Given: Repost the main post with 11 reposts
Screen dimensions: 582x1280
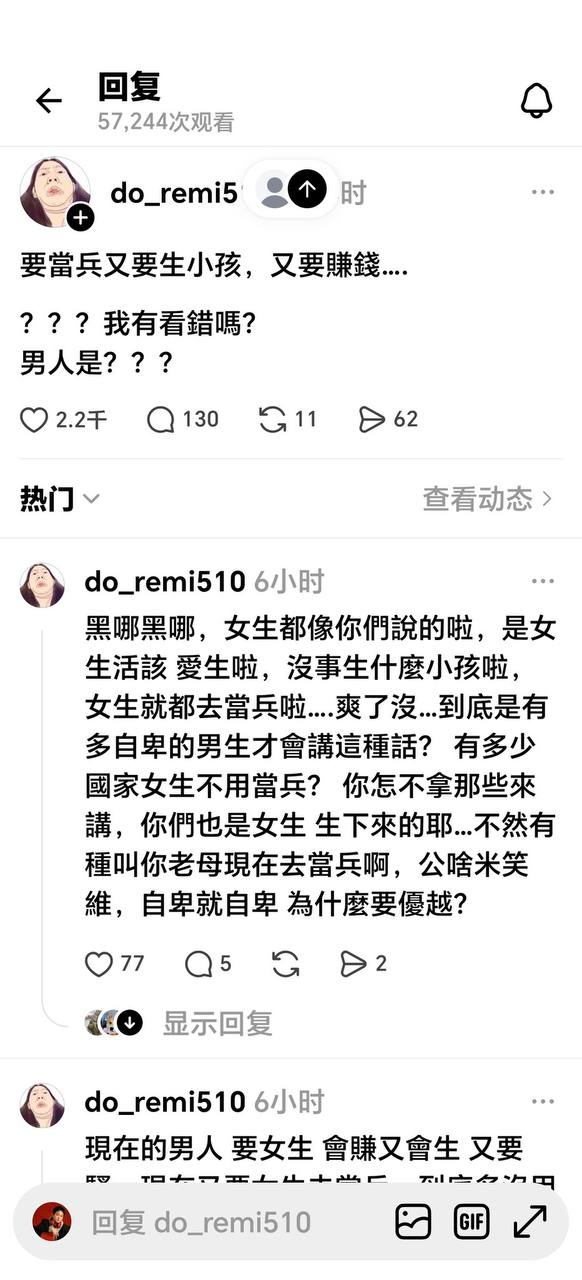Looking at the screenshot, I should [x=272, y=419].
